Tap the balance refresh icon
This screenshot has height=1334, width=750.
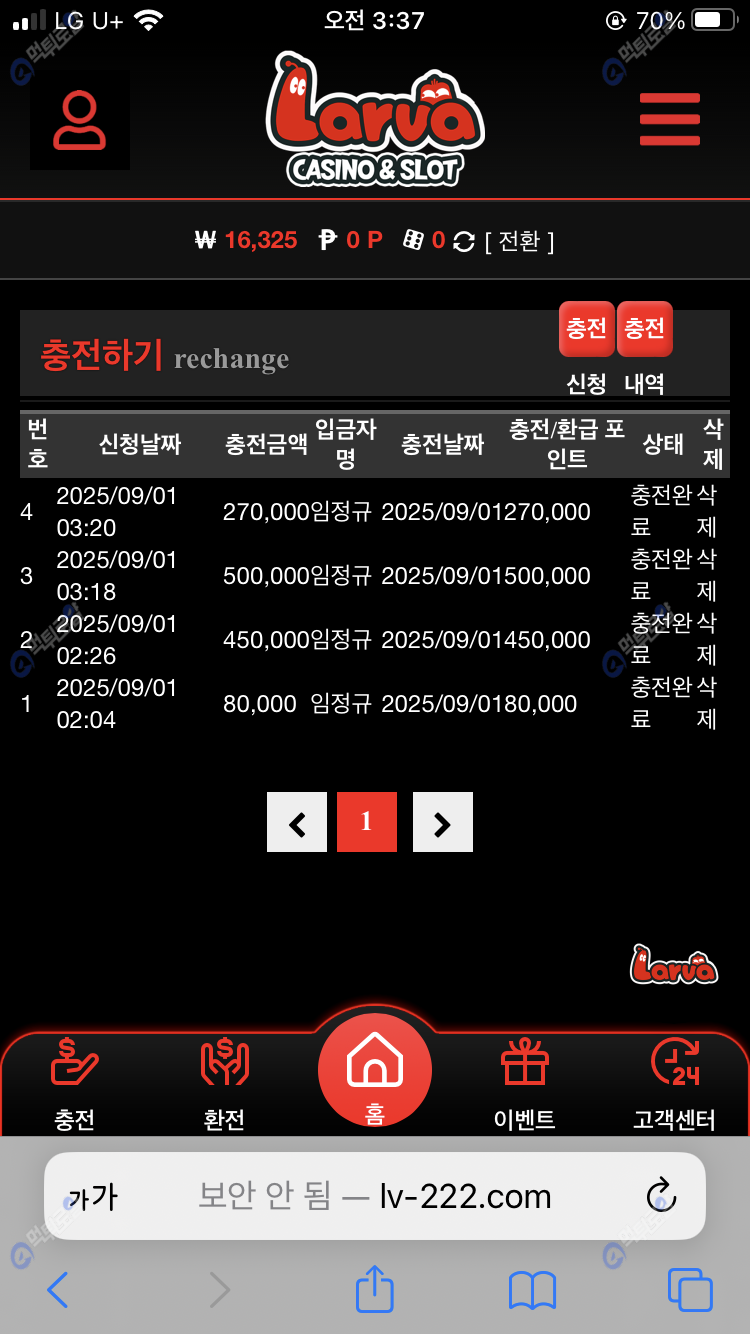pos(464,241)
